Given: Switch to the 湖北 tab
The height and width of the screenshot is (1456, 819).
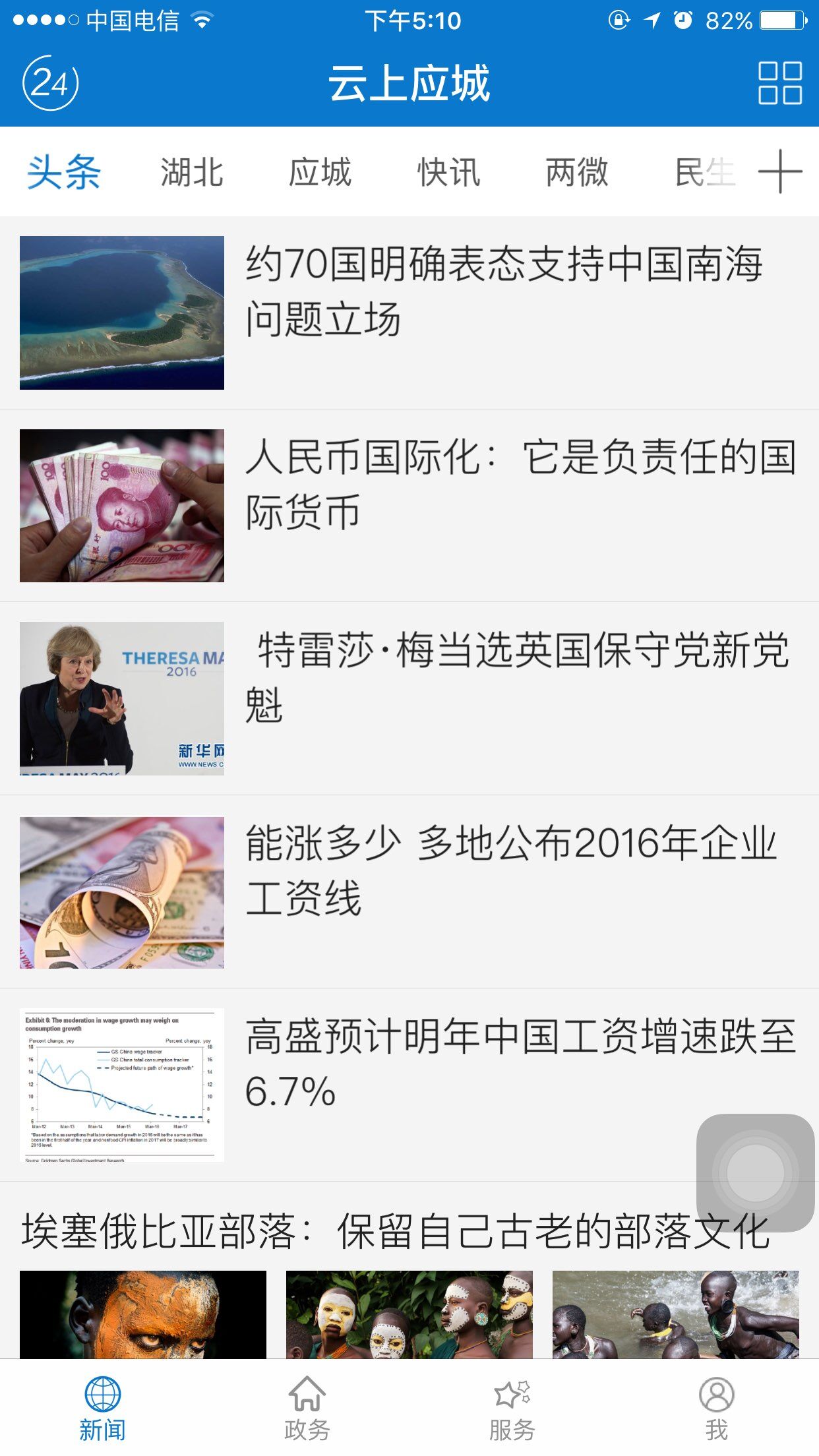Looking at the screenshot, I should point(192,173).
